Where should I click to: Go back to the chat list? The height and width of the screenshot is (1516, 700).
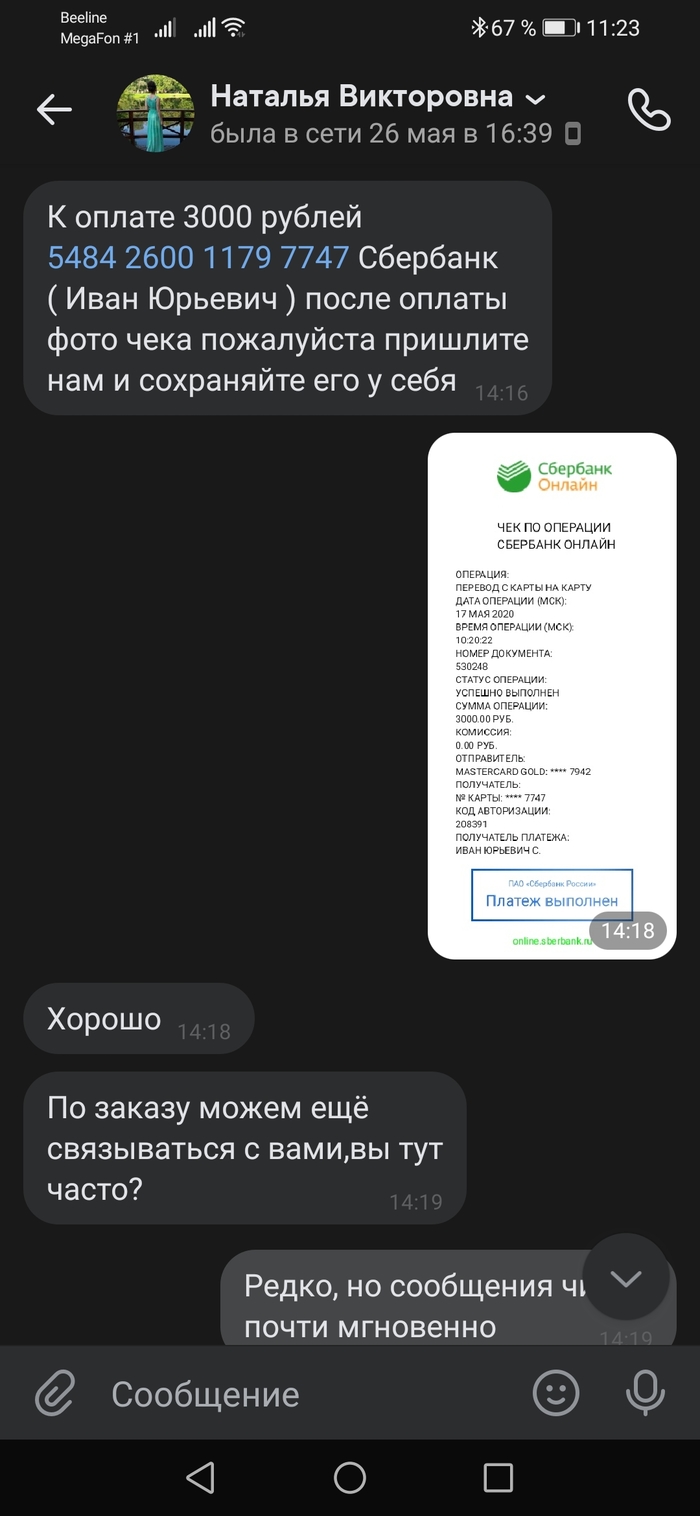click(x=54, y=109)
